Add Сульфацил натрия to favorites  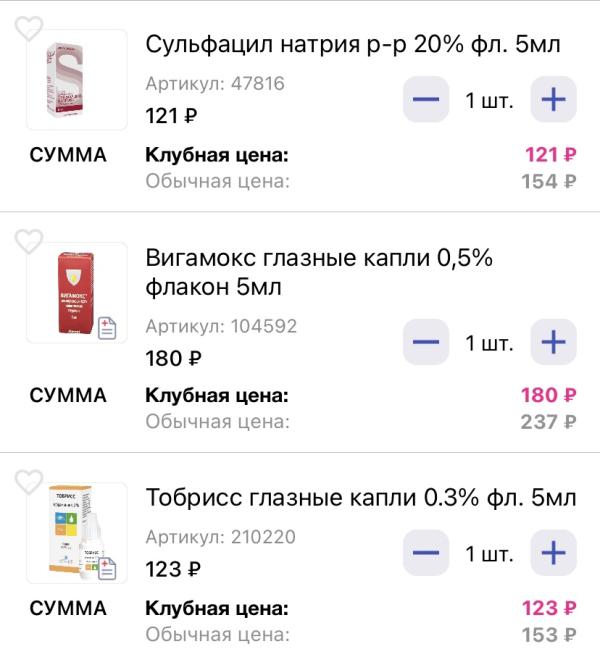click(30, 29)
